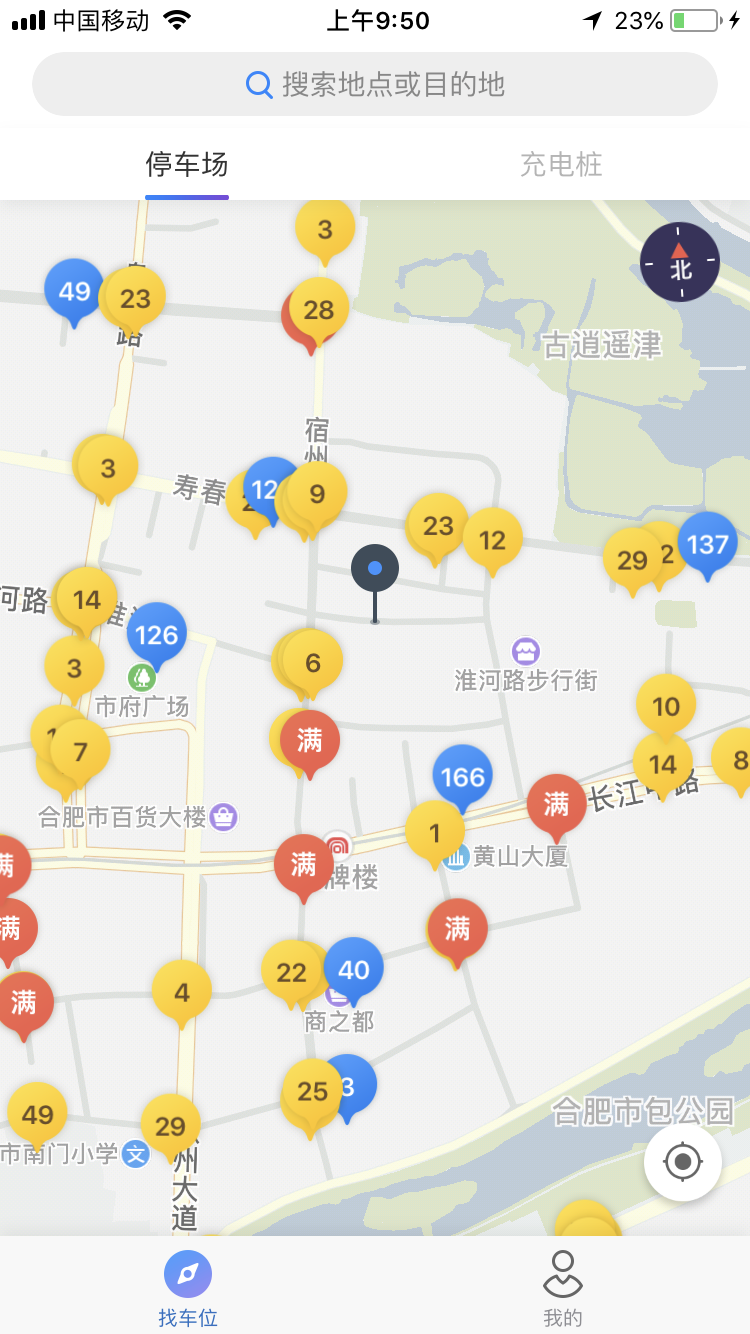750x1334 pixels.
Task: Select the 停车场 tab
Action: pyautogui.click(x=187, y=164)
